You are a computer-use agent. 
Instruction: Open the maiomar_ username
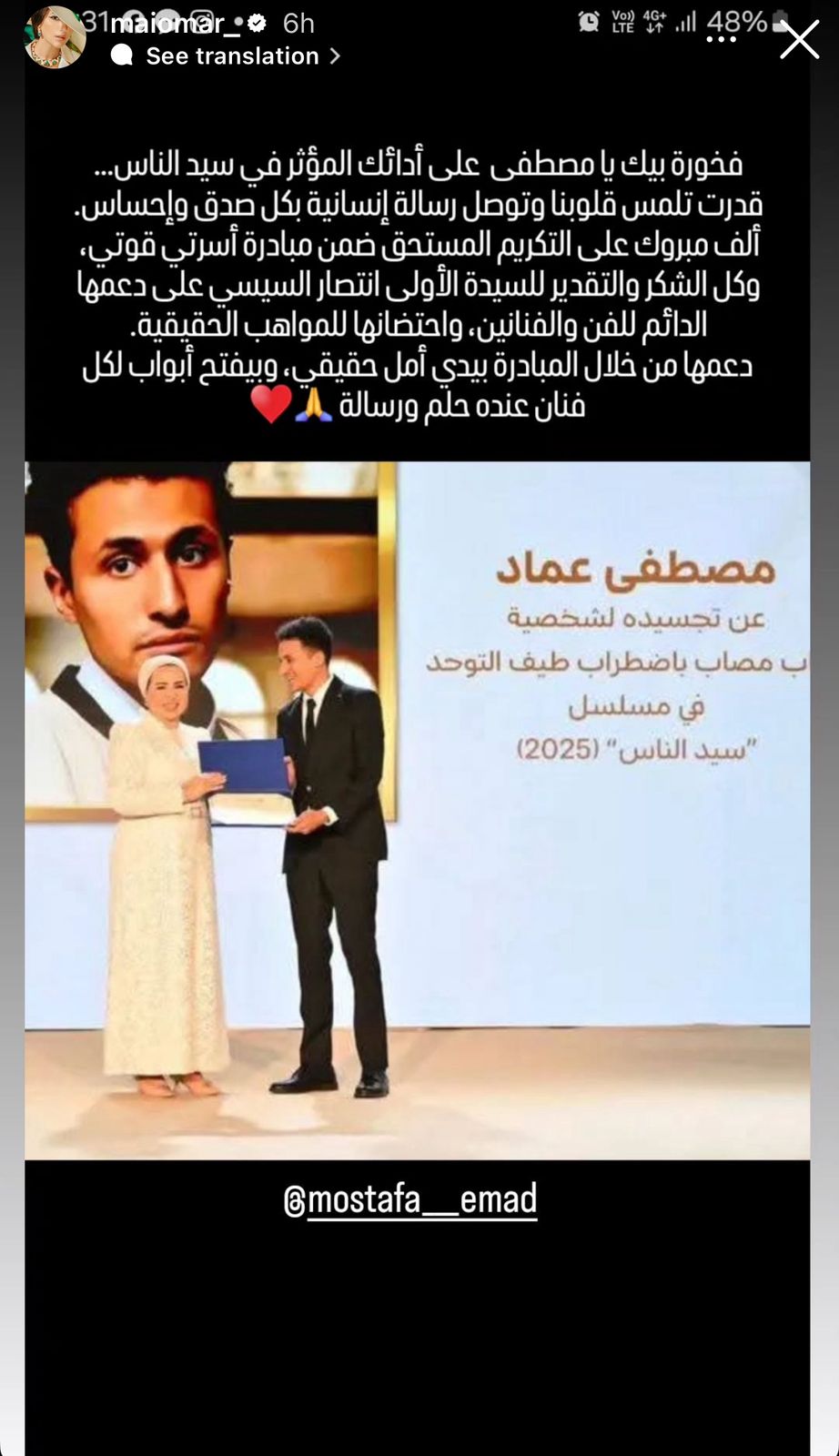[x=175, y=24]
